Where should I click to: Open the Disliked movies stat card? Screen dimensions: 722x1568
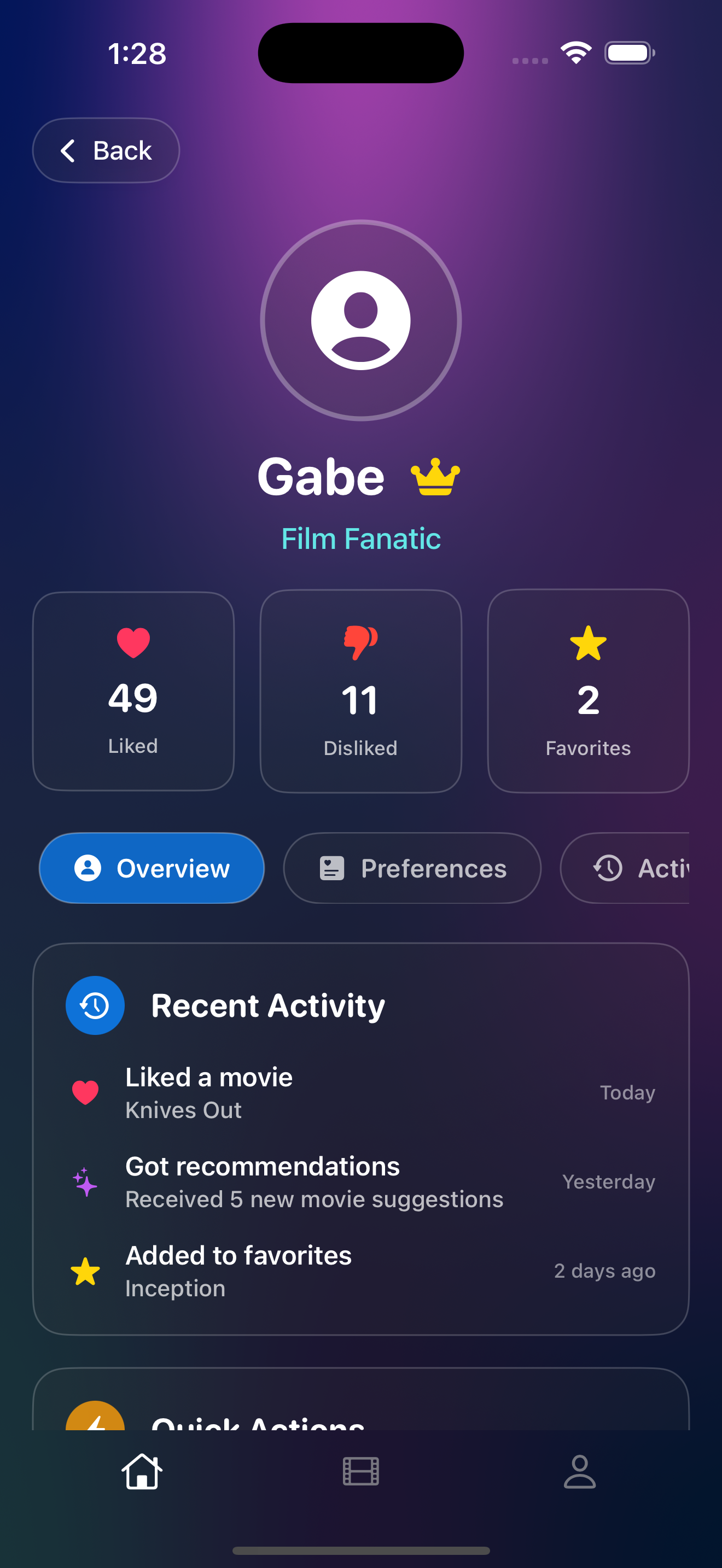(x=360, y=691)
